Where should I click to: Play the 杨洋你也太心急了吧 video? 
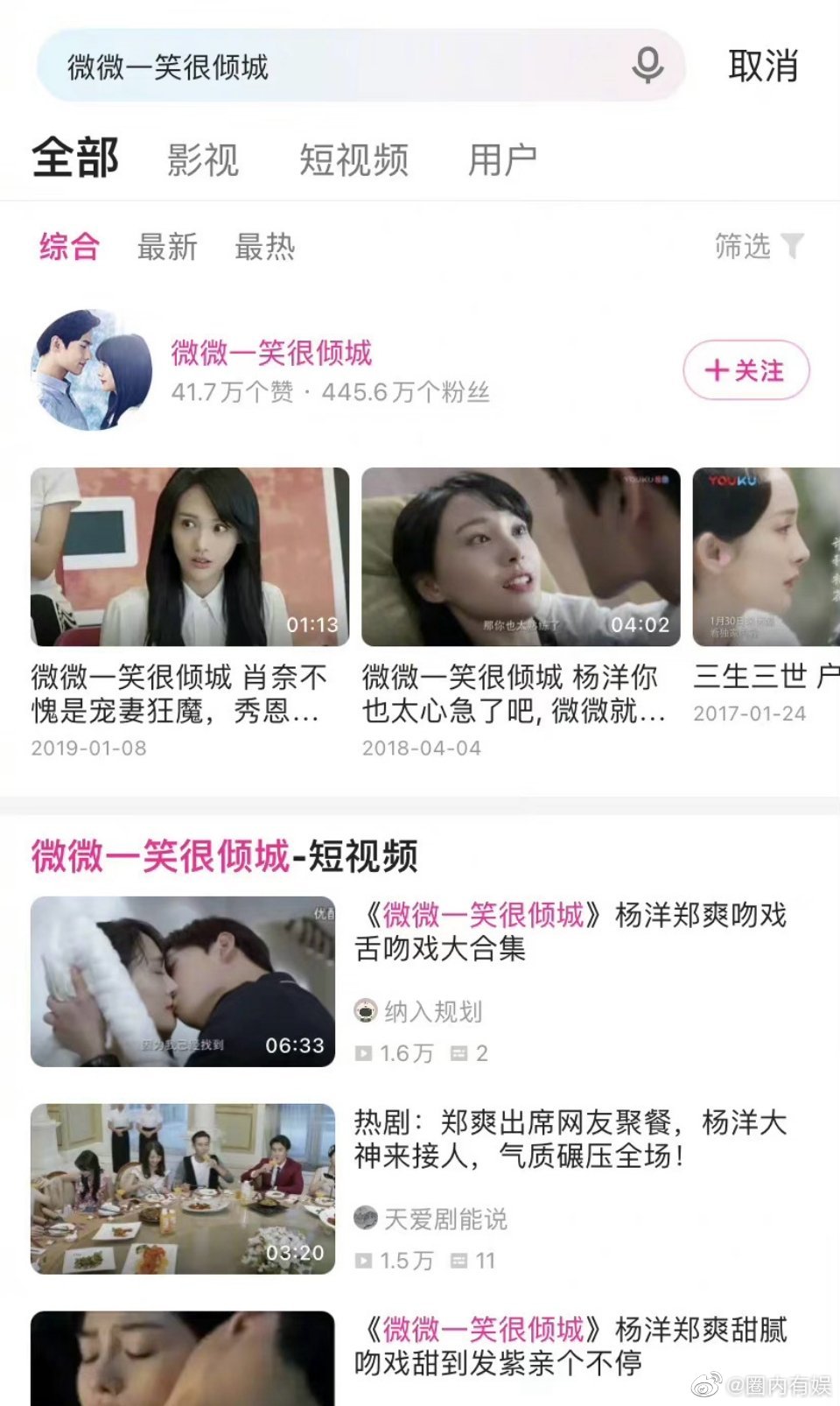pyautogui.click(x=521, y=557)
